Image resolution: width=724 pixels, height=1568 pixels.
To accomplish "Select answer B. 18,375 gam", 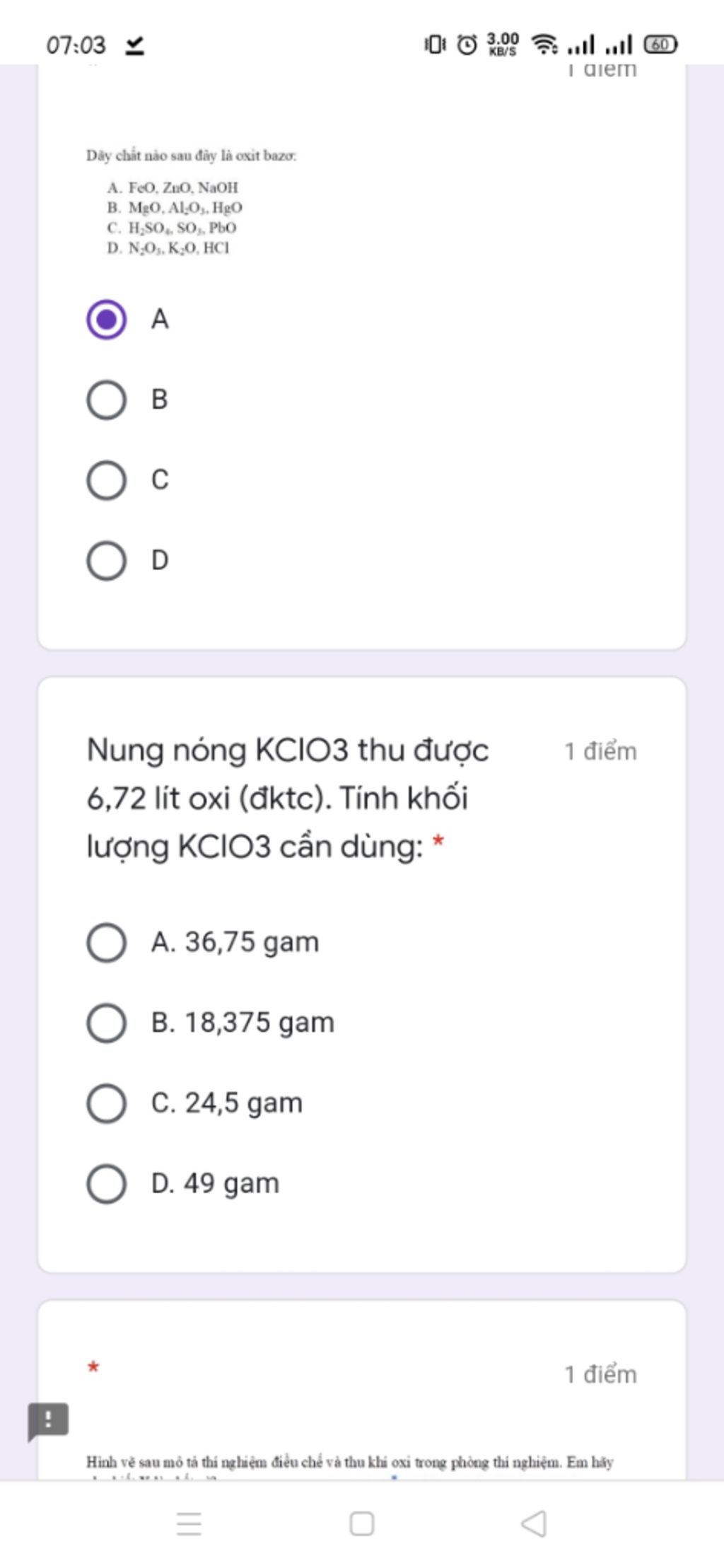I will tap(107, 1023).
